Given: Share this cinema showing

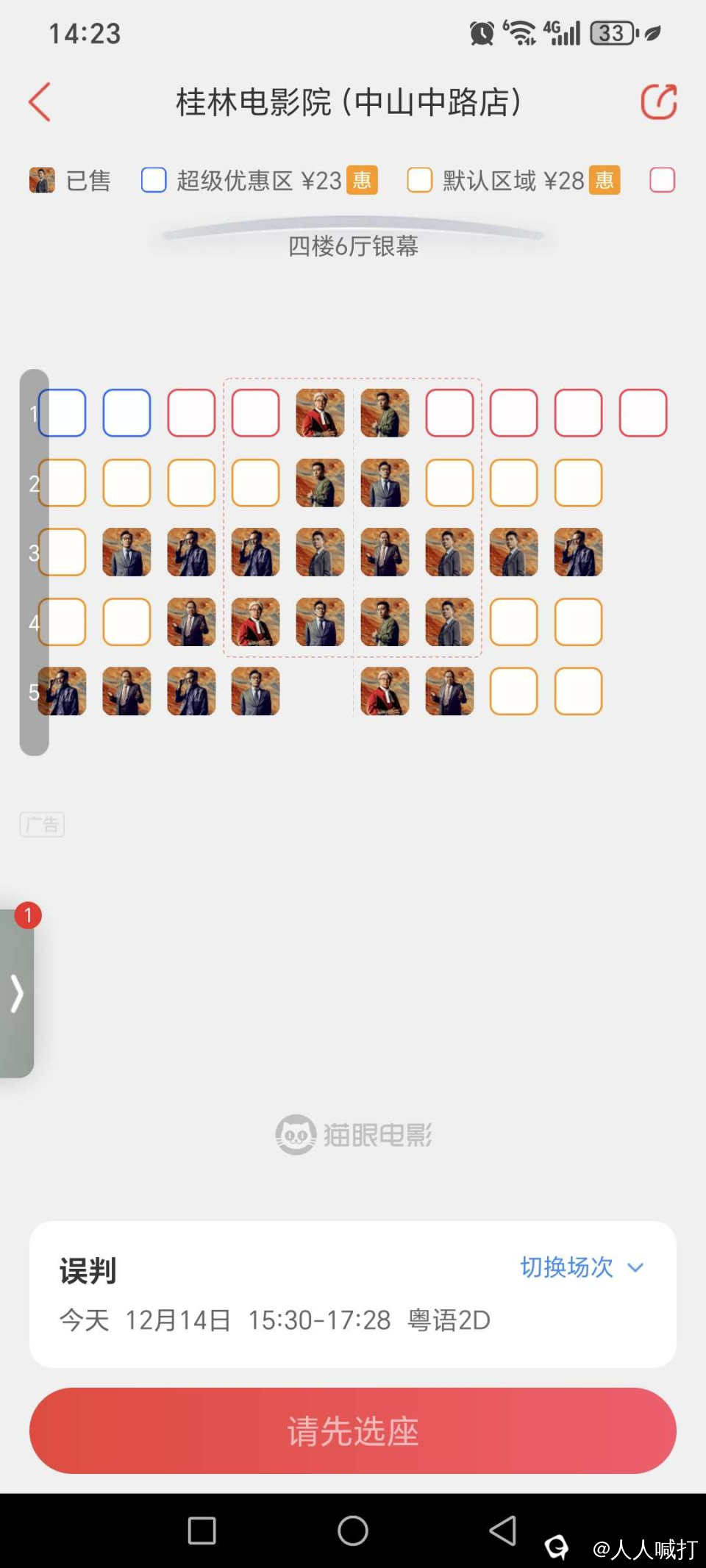Looking at the screenshot, I should [x=658, y=101].
